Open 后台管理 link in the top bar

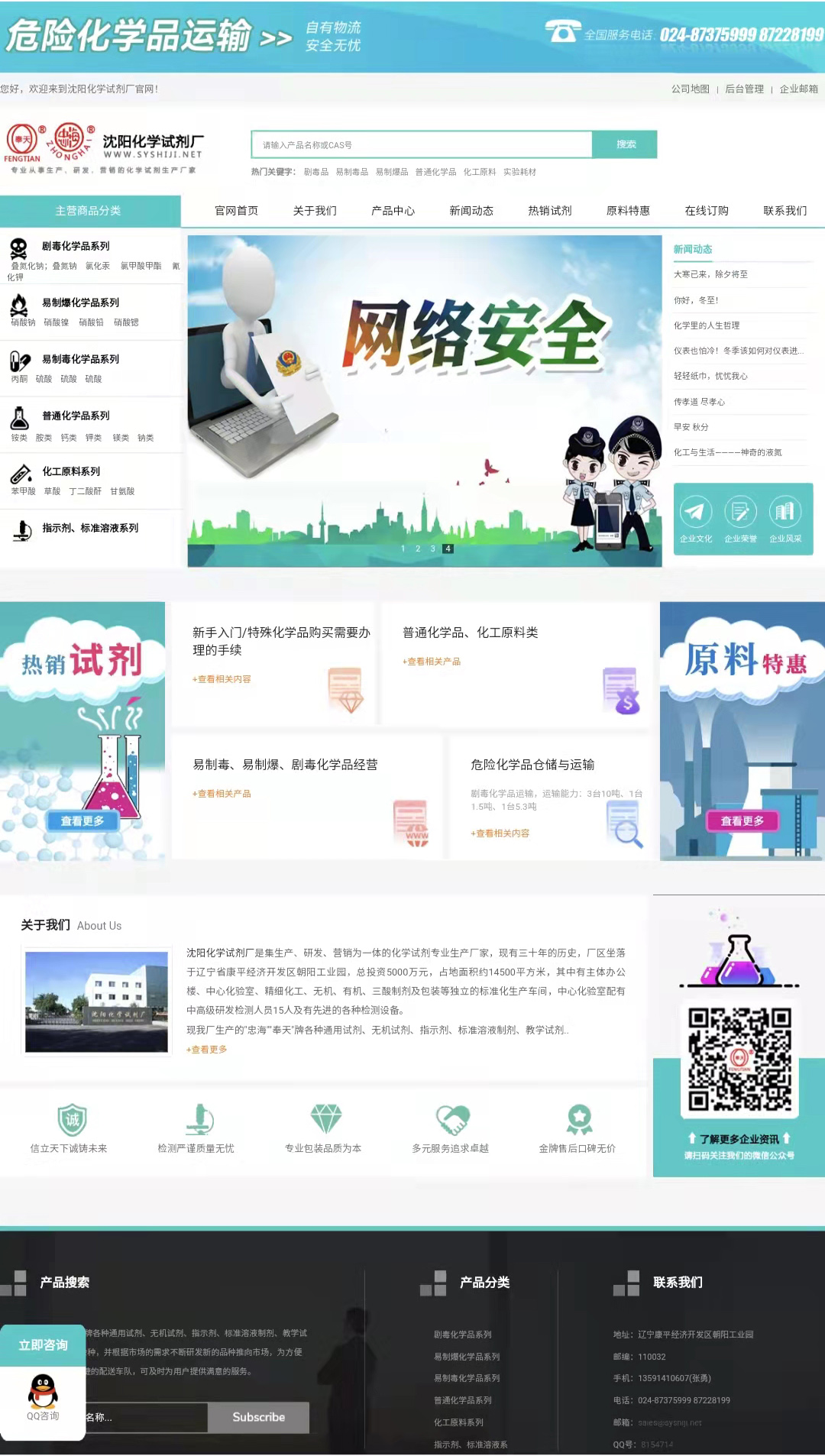(744, 89)
